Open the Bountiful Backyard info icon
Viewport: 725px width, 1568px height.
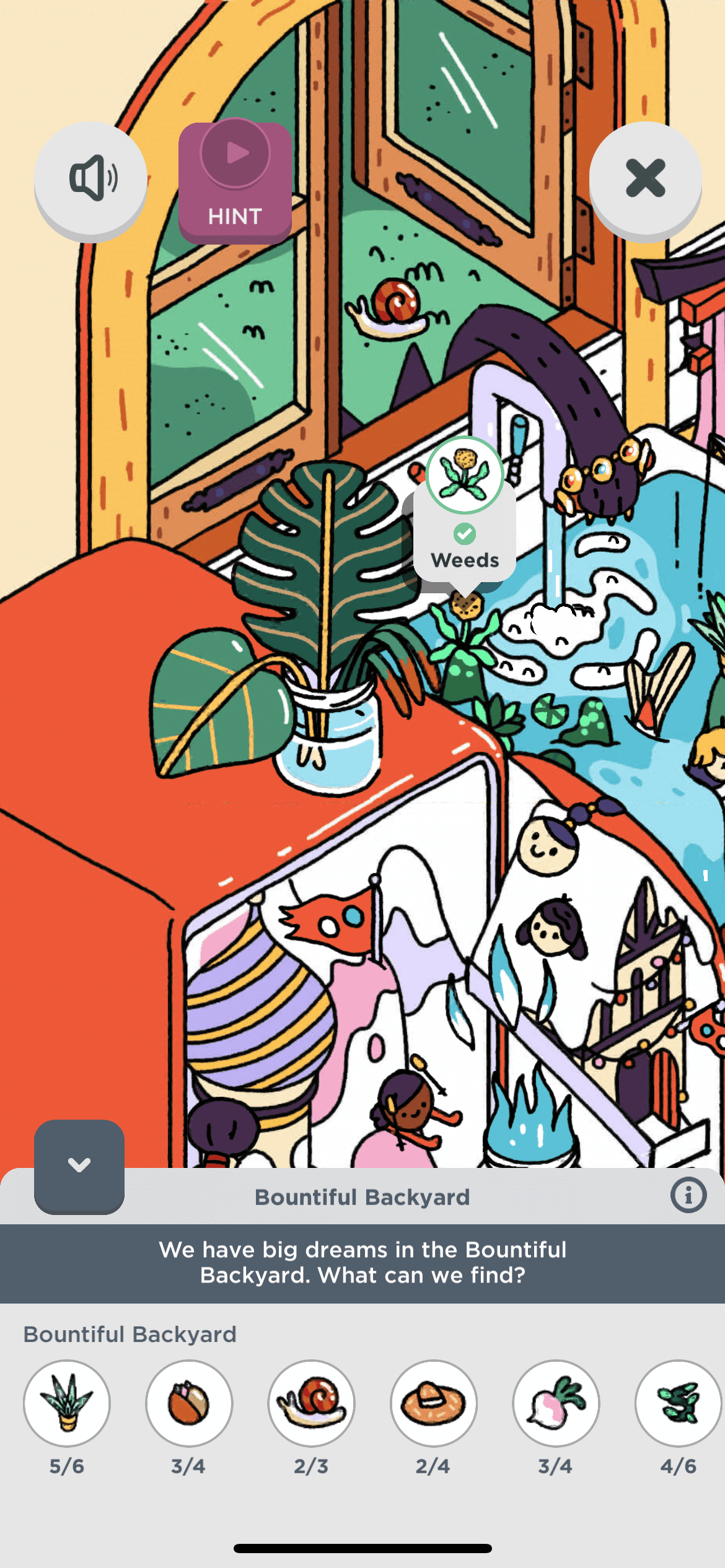coord(688,1195)
